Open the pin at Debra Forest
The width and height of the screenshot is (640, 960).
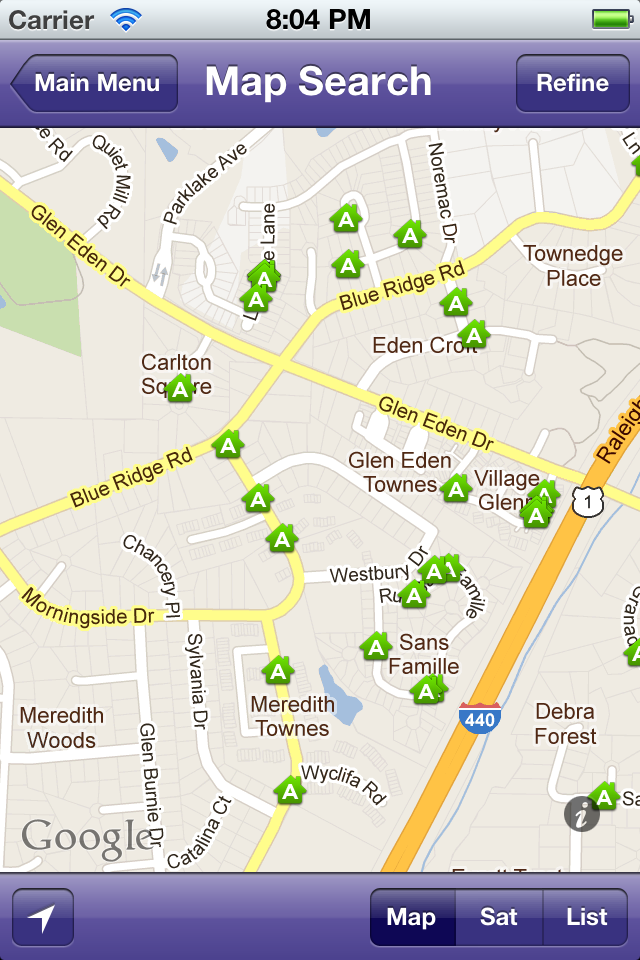click(x=604, y=796)
